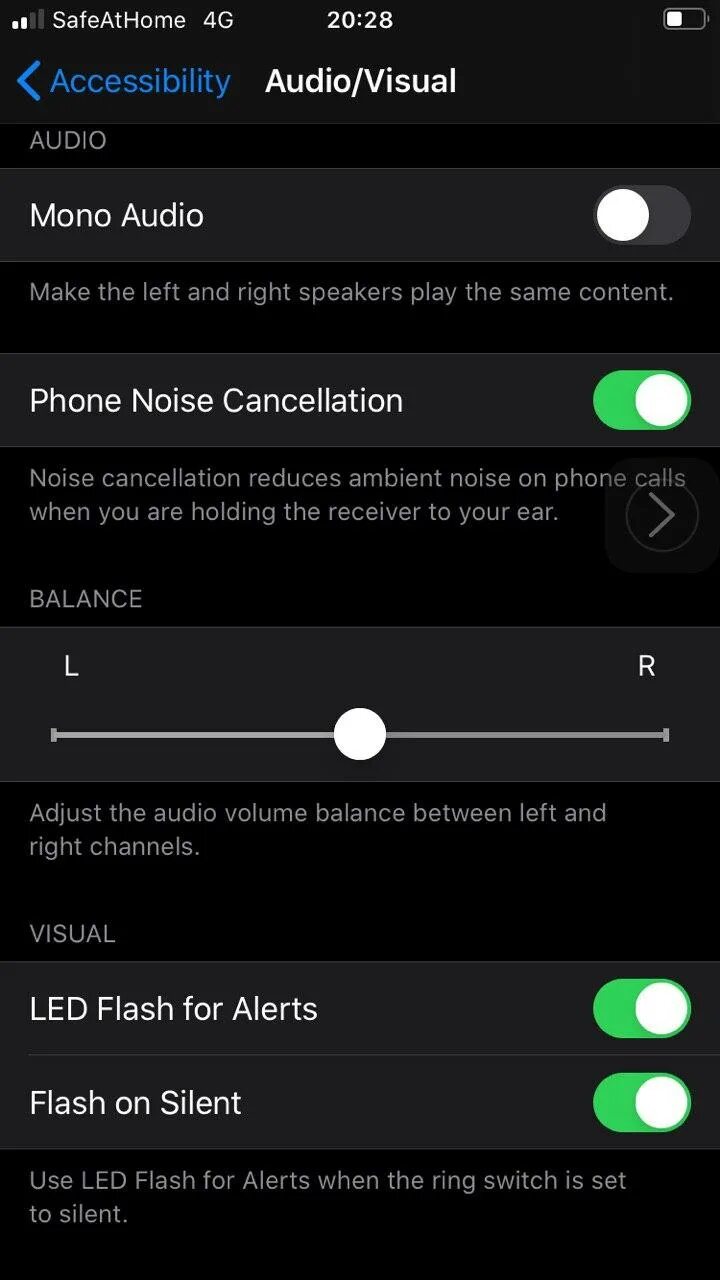Tap the balance slider knob
This screenshot has width=720, height=1280.
(x=359, y=734)
